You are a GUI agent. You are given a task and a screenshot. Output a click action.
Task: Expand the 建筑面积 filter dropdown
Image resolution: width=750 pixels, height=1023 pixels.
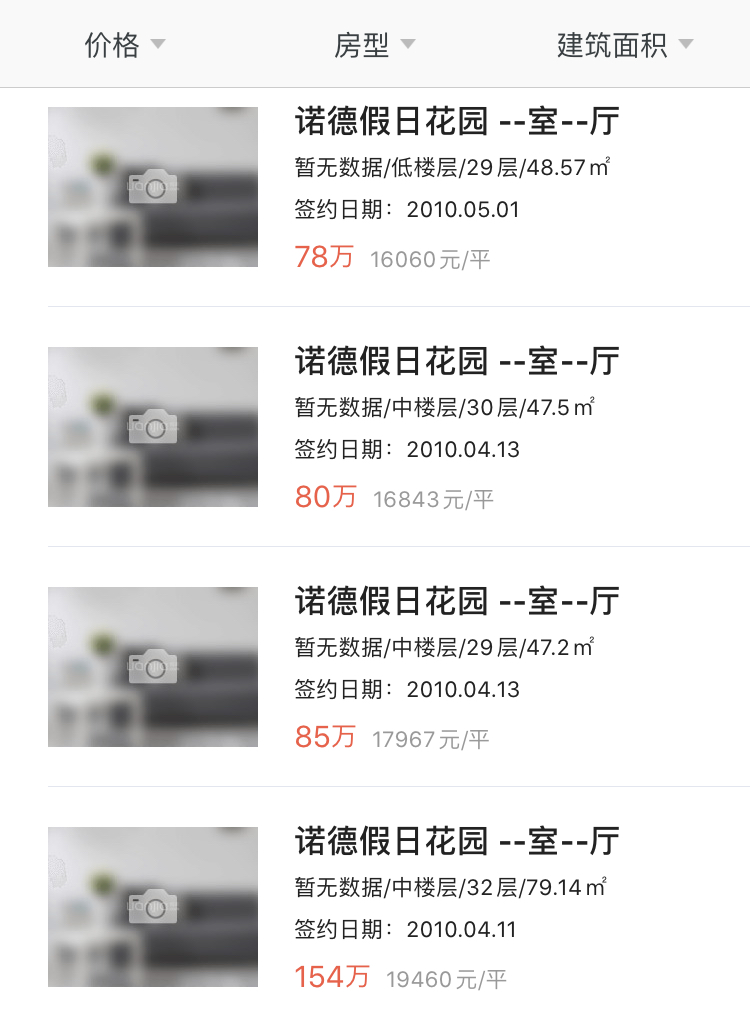pyautogui.click(x=624, y=45)
